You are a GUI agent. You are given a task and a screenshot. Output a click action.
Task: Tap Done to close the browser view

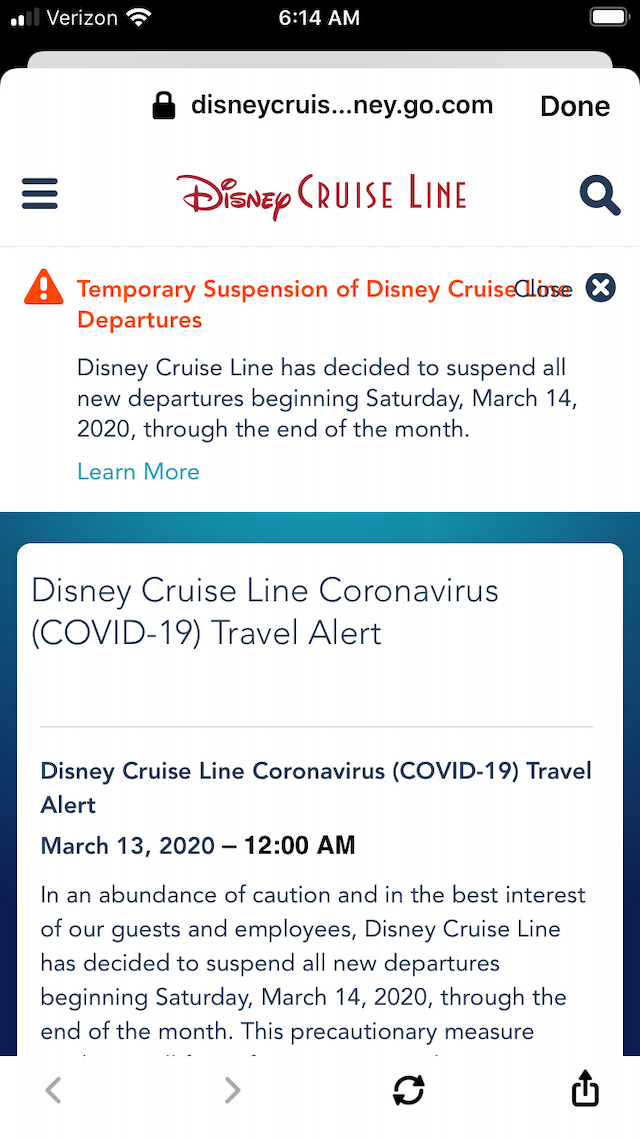pyautogui.click(x=575, y=106)
